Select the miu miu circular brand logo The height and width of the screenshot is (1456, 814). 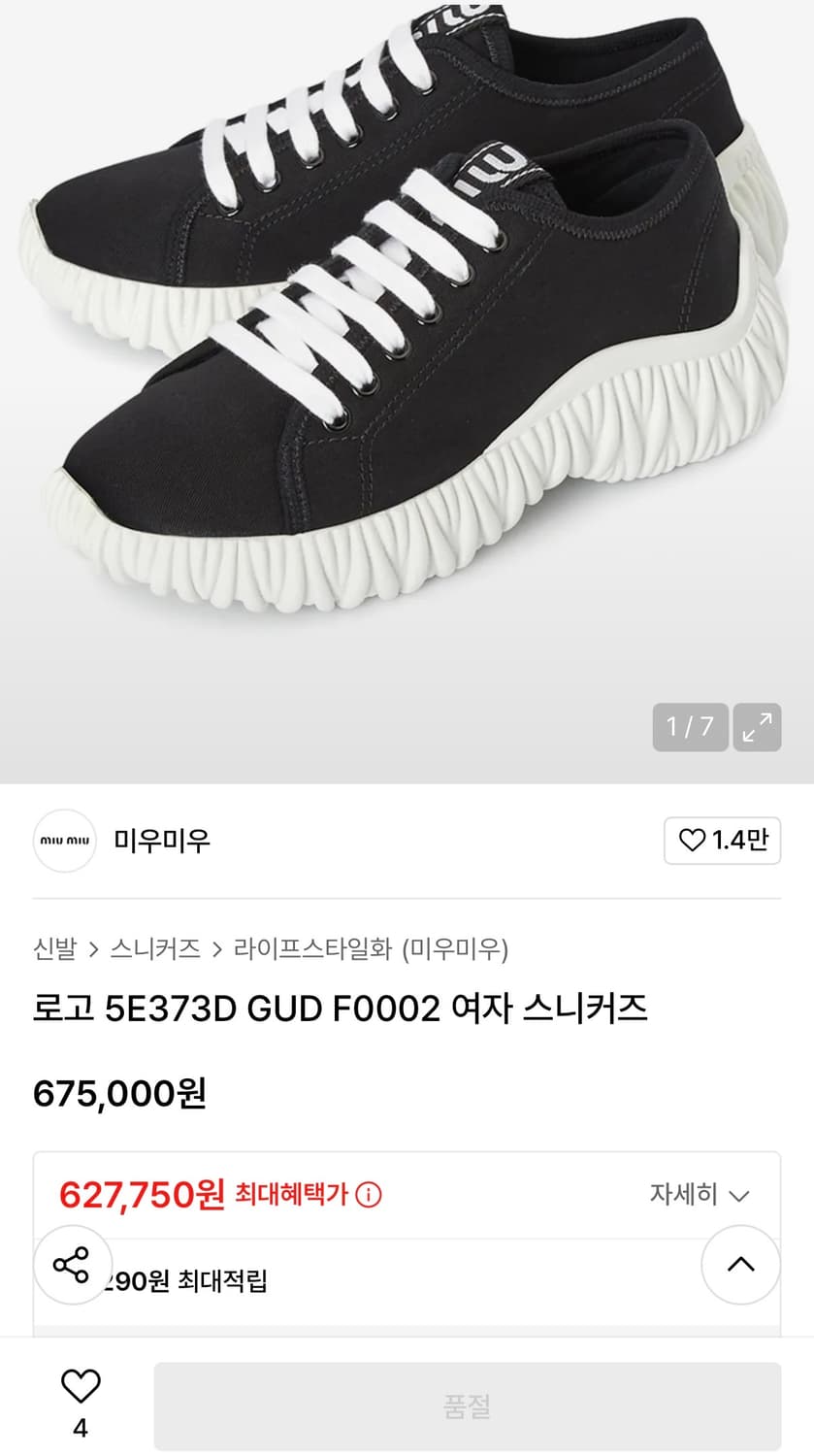point(64,841)
